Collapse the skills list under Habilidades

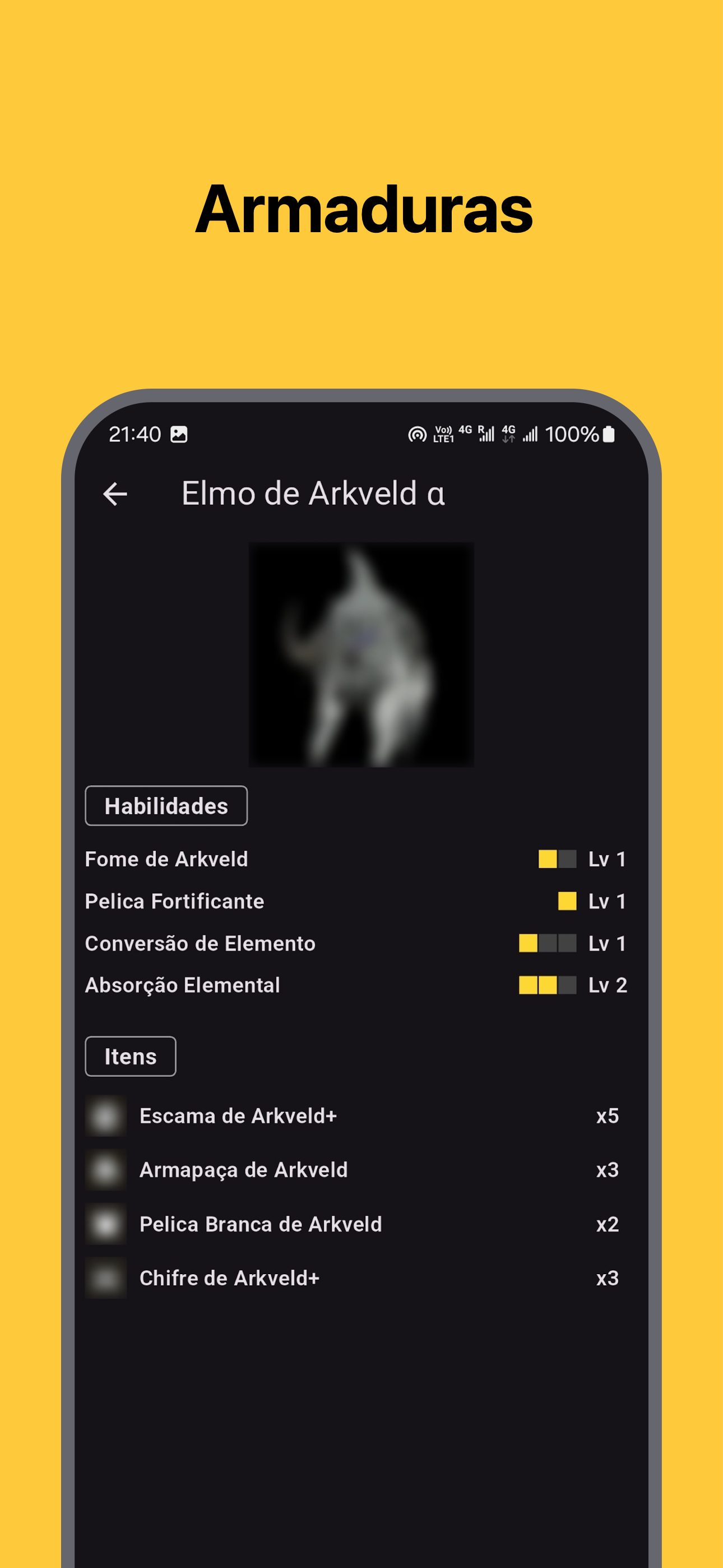coord(166,805)
